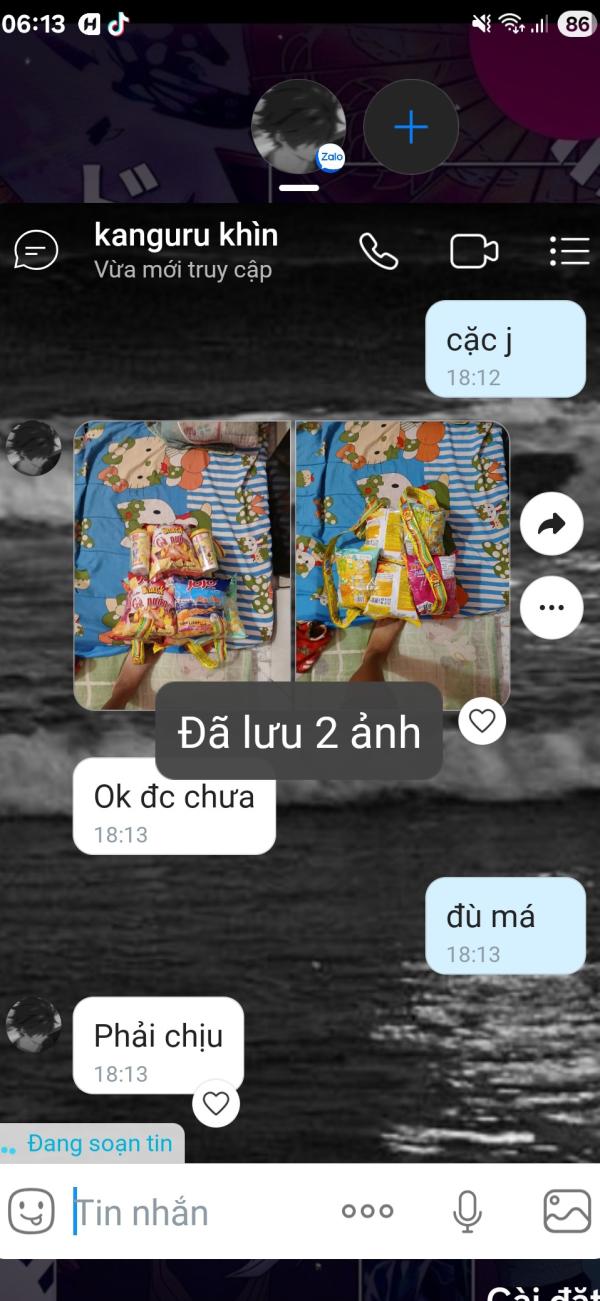Open more attachment options with three dots
Image resolution: width=600 pixels, height=1301 pixels.
(367, 1211)
